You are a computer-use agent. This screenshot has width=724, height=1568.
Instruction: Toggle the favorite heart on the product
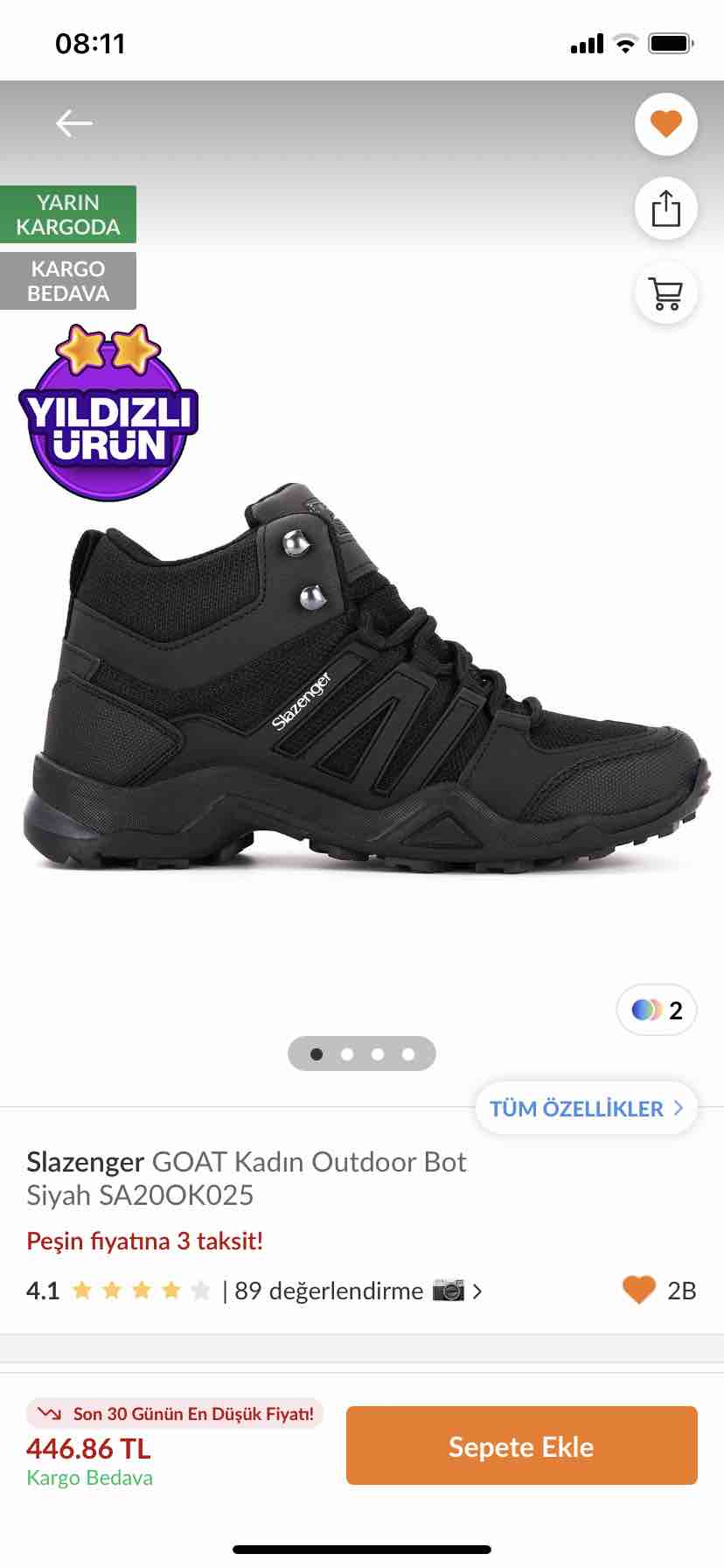(665, 124)
